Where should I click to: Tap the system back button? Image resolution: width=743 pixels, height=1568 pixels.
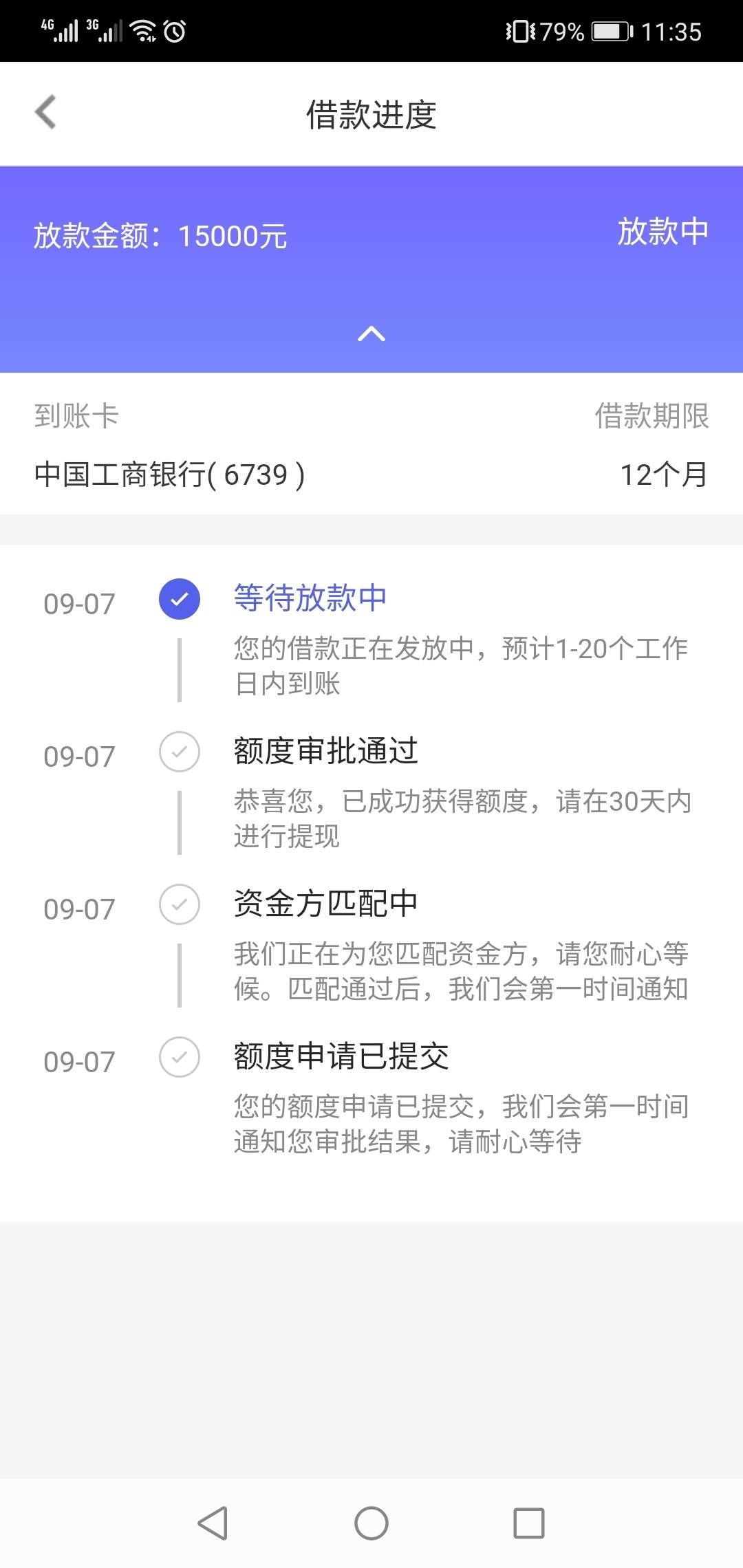click(213, 1523)
